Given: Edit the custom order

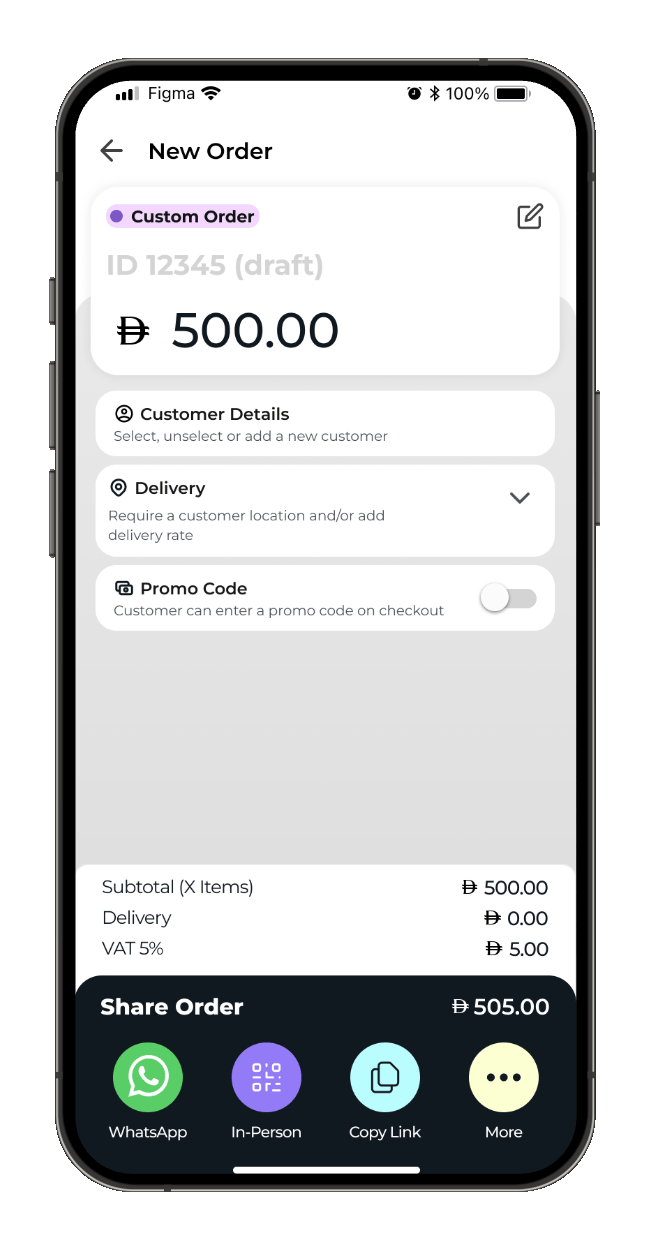Looking at the screenshot, I should pos(530,216).
